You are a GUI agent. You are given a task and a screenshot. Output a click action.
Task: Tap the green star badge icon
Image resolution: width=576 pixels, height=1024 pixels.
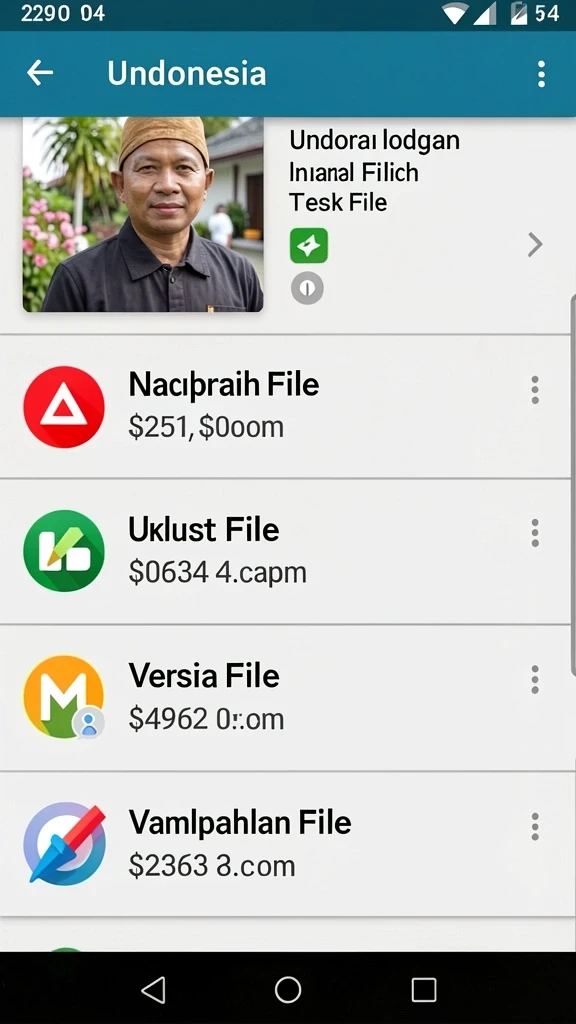coord(309,246)
